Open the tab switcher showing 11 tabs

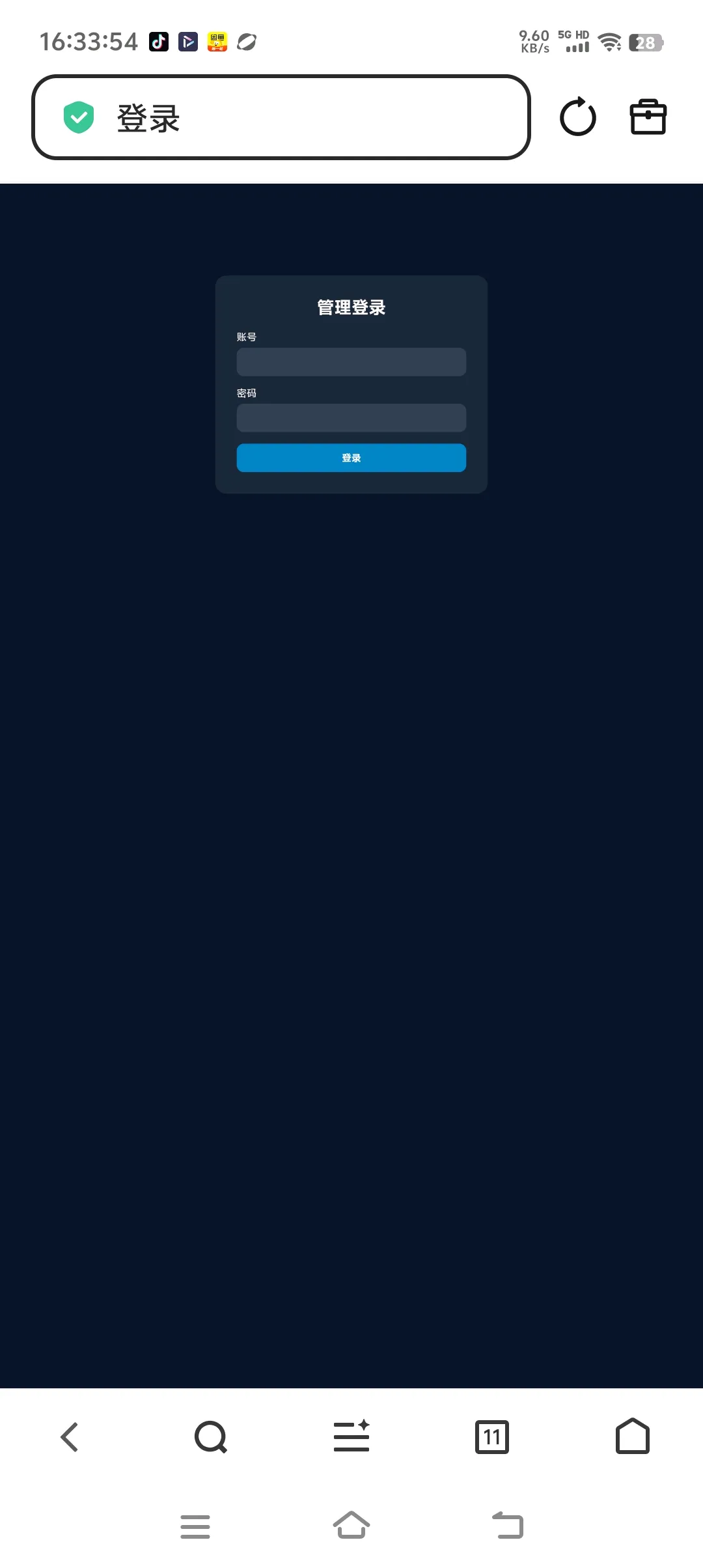pos(492,1437)
